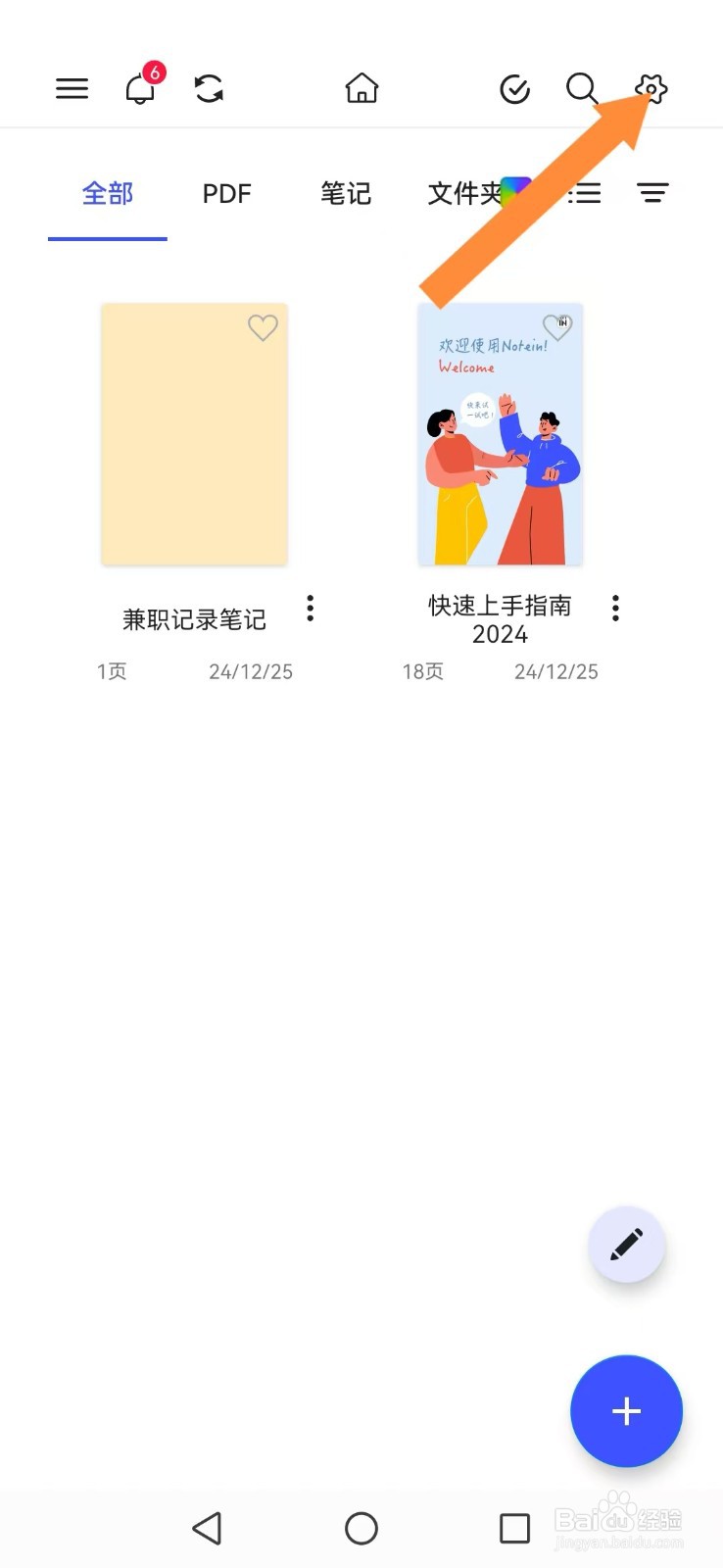The width and height of the screenshot is (723, 1568).
Task: Open notifications showing 6 alerts
Action: pos(139,88)
